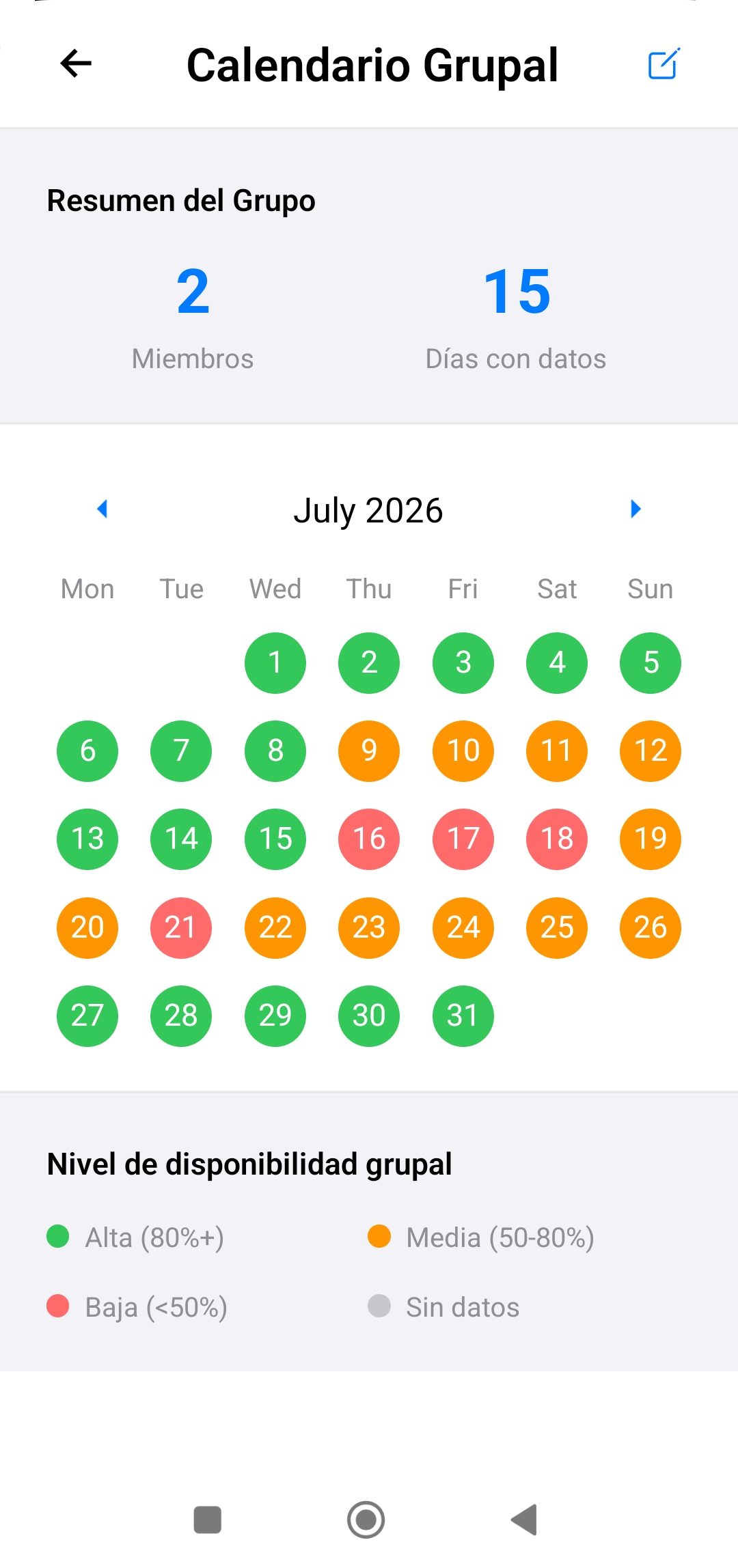Go back using the top-left arrow
Screen dimensions: 738x1568
[76, 64]
